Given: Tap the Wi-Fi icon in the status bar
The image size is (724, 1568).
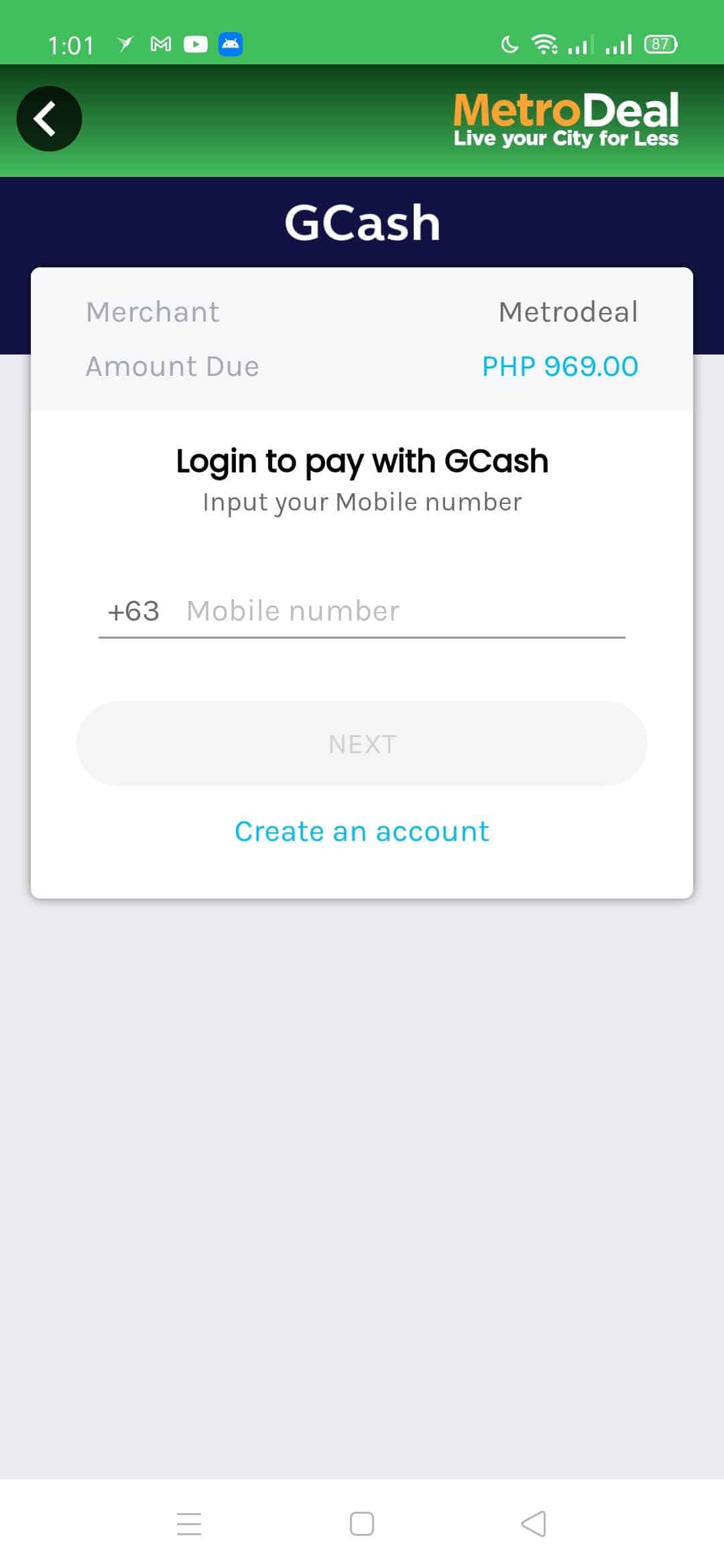Looking at the screenshot, I should [x=544, y=44].
